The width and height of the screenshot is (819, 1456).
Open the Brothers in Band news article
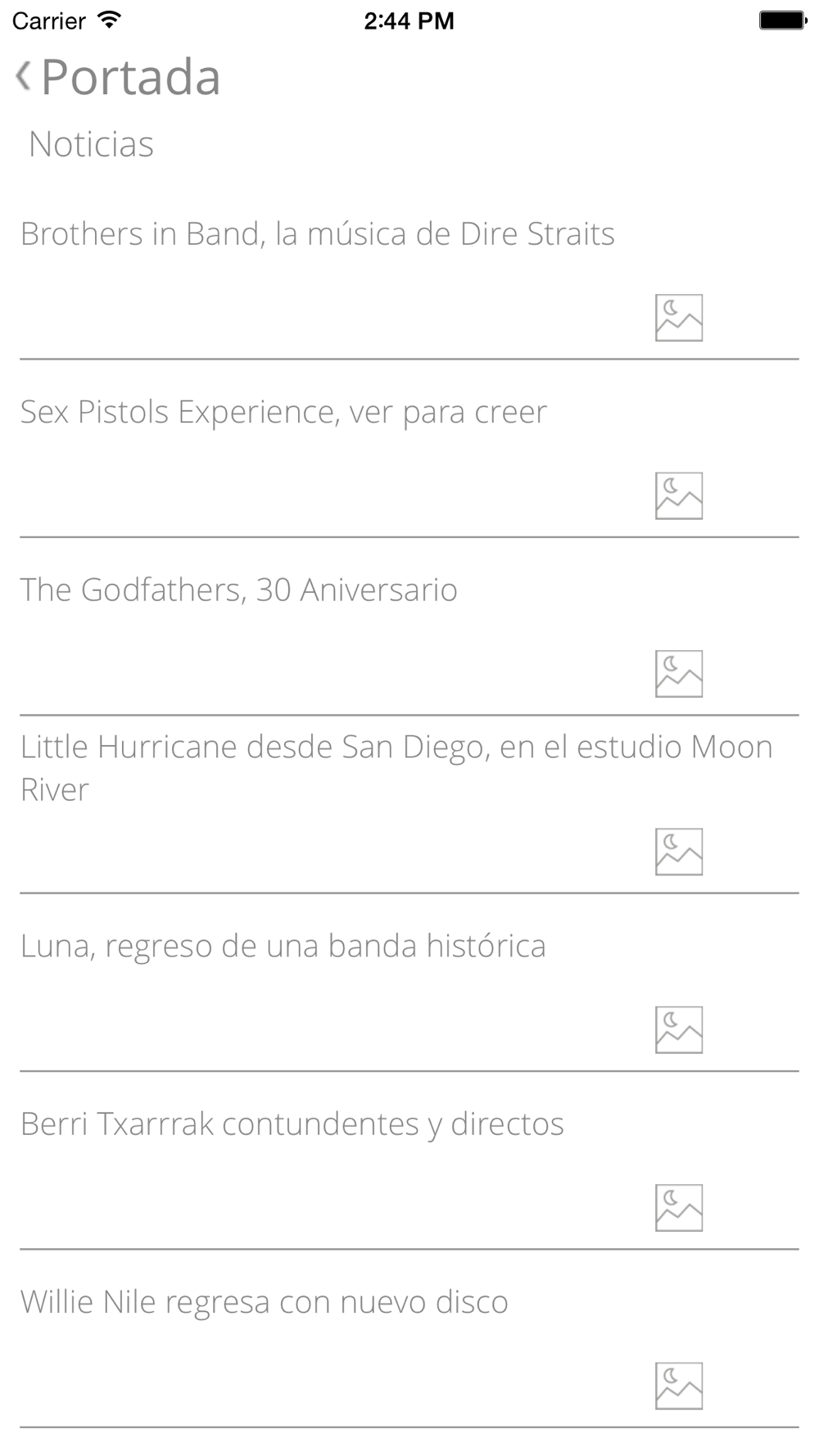(x=409, y=270)
